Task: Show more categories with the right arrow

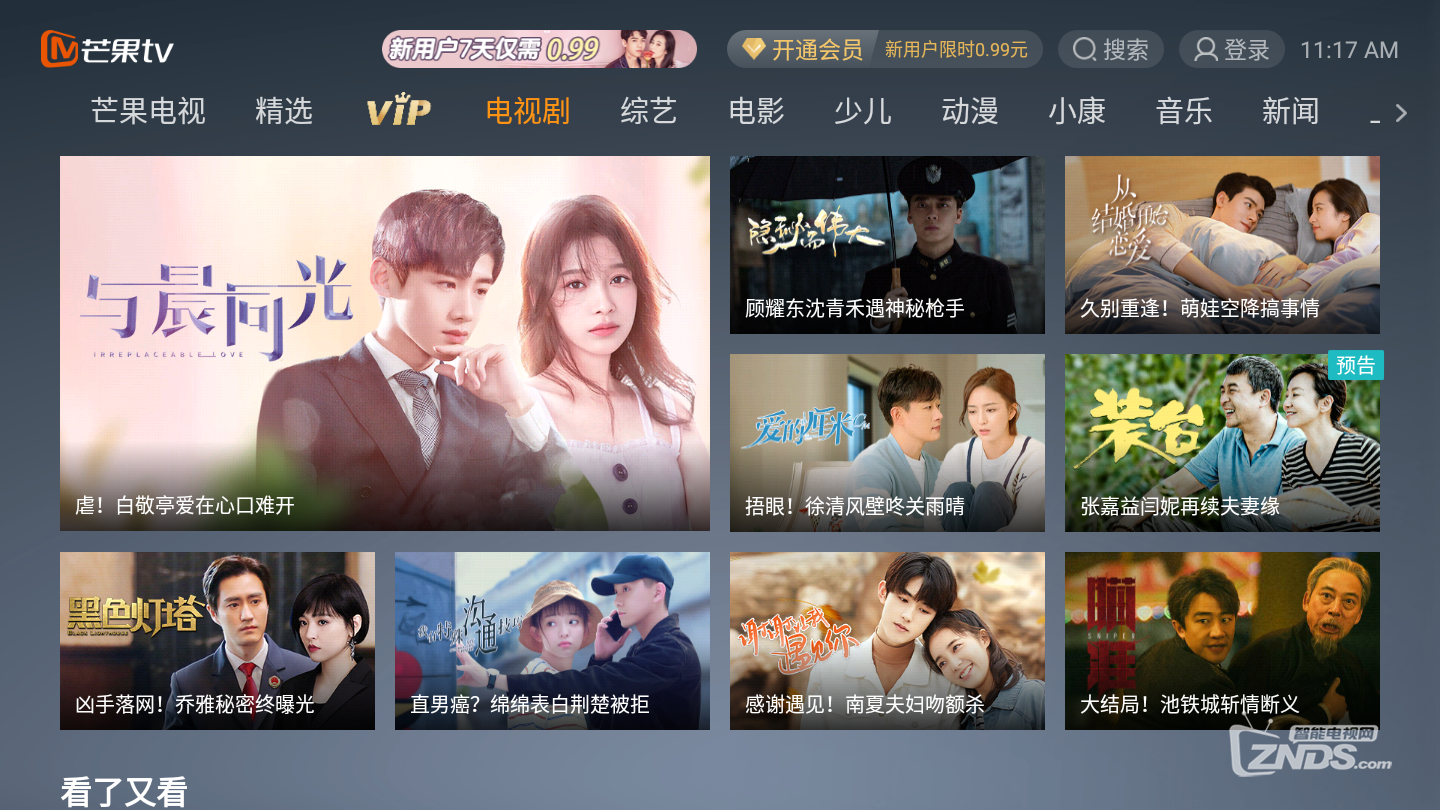Action: pyautogui.click(x=1401, y=113)
